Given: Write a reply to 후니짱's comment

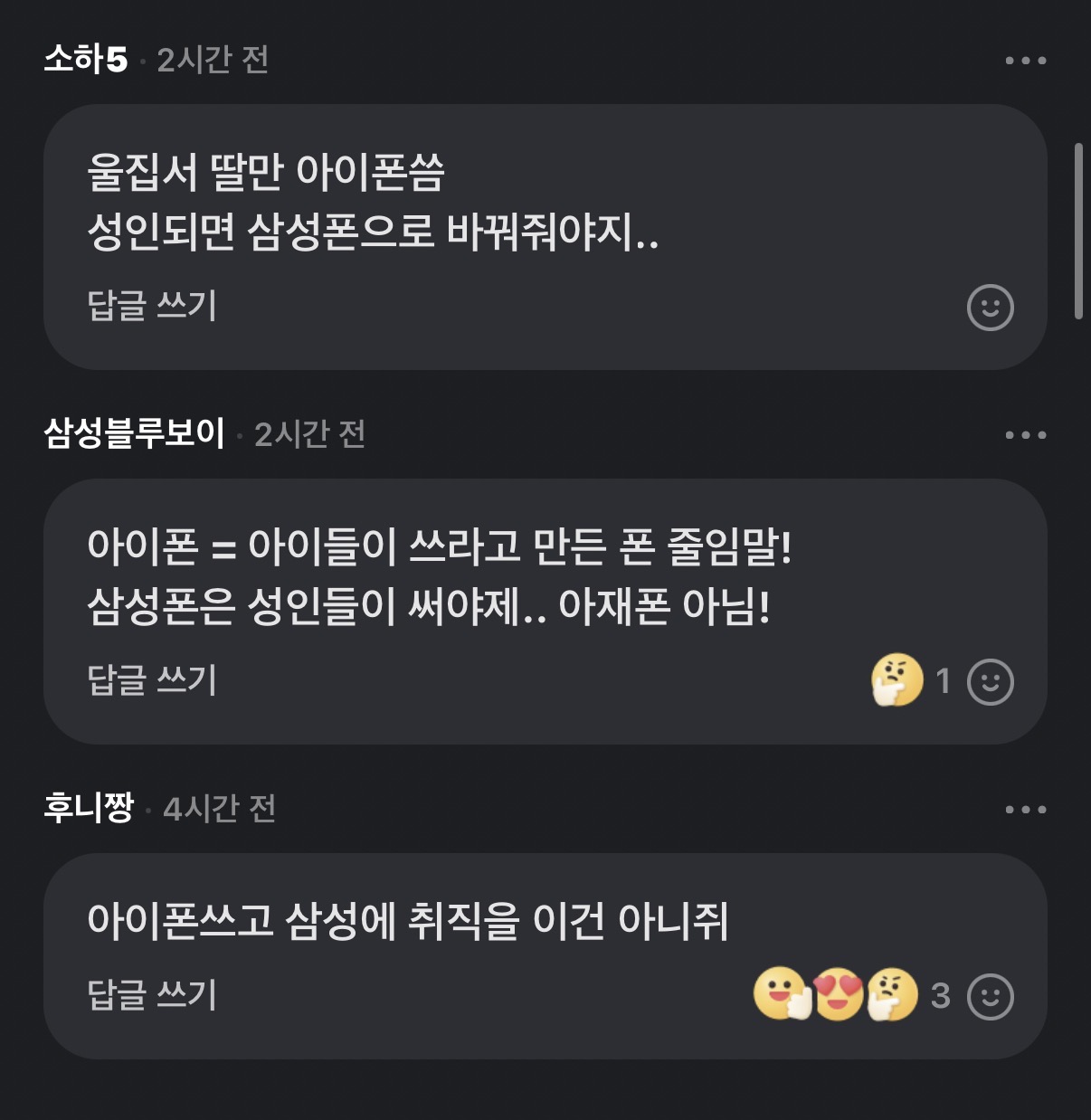Looking at the screenshot, I should click(x=152, y=995).
